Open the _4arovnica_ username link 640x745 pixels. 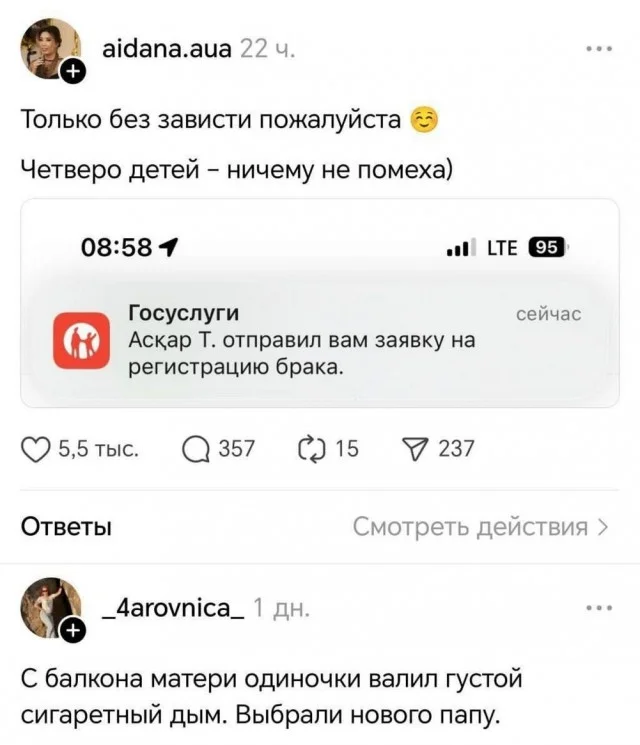(174, 608)
